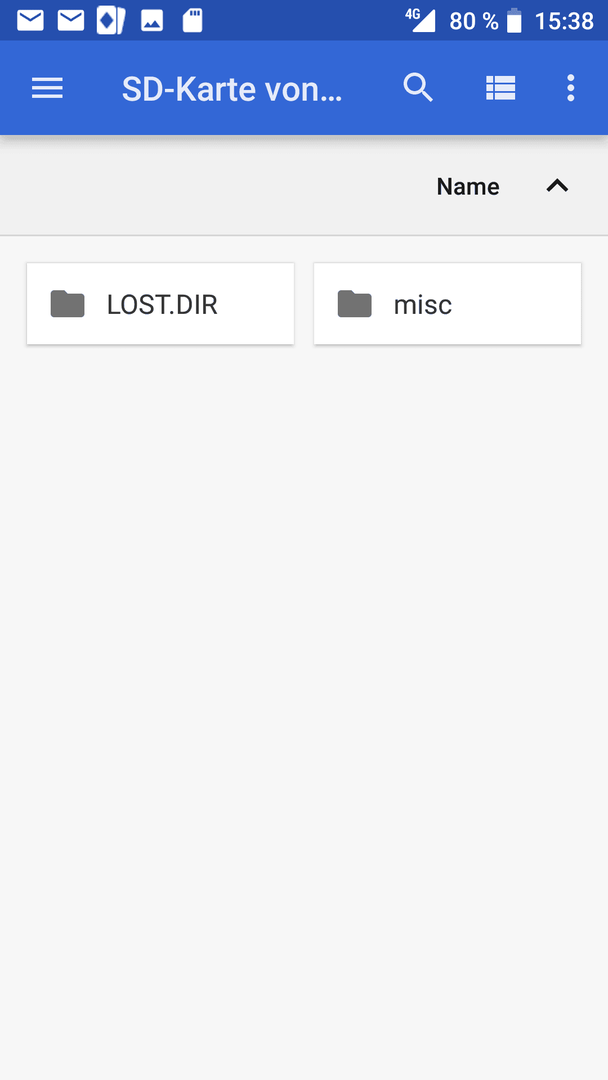Open the LOST.DIR folder
Viewport: 608px width, 1080px height.
pyautogui.click(x=160, y=304)
